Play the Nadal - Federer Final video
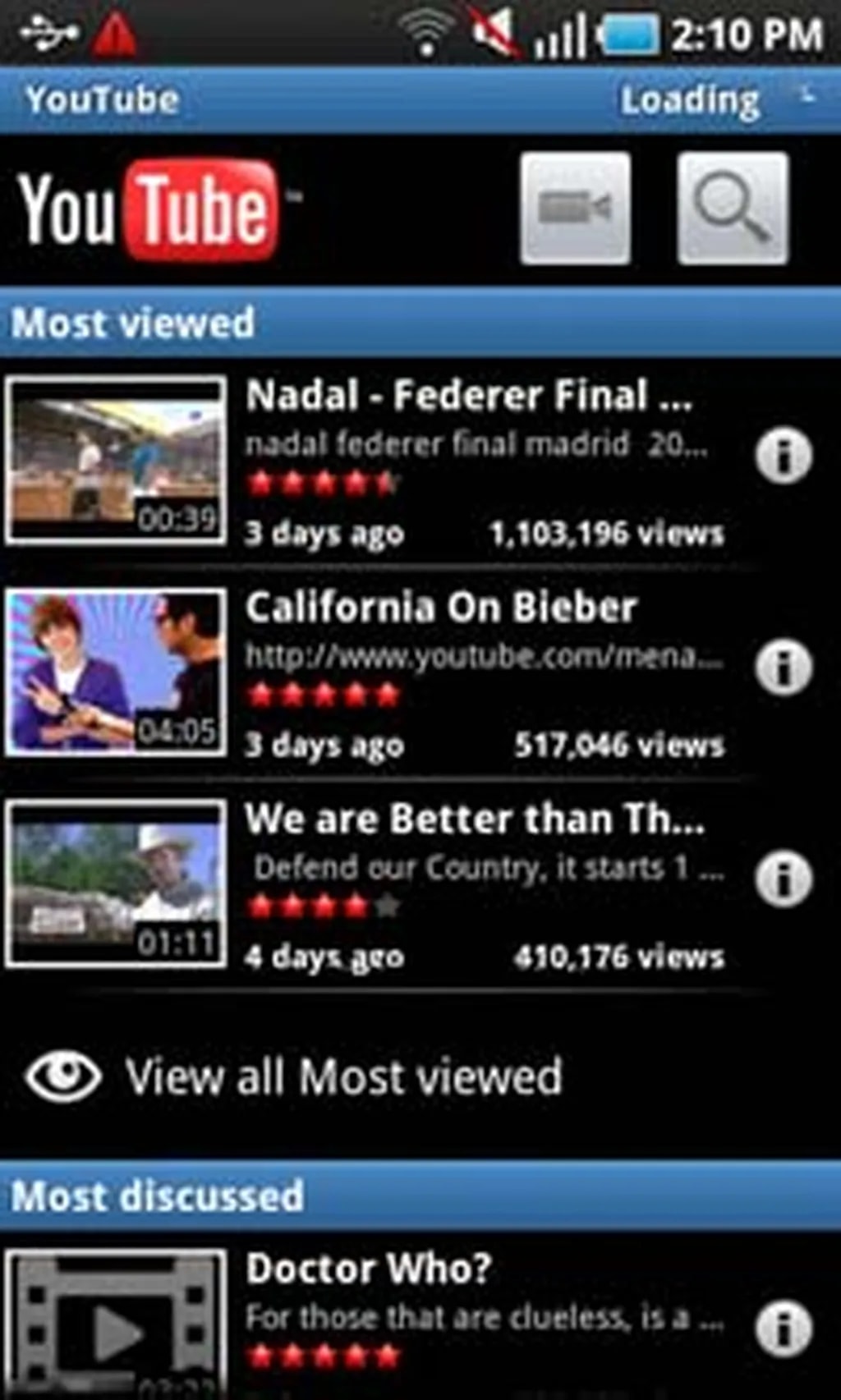 116,461
